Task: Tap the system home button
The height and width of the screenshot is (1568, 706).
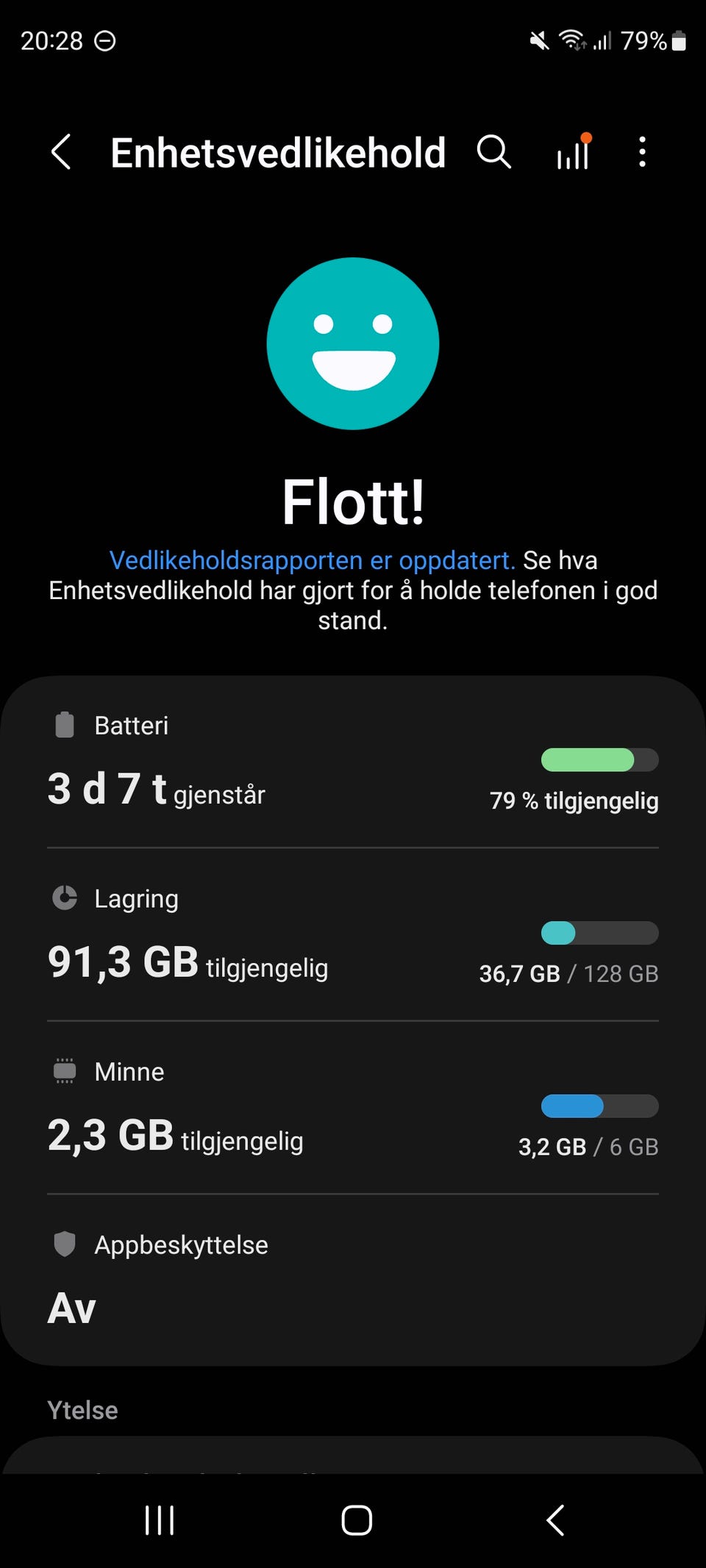Action: [357, 1519]
